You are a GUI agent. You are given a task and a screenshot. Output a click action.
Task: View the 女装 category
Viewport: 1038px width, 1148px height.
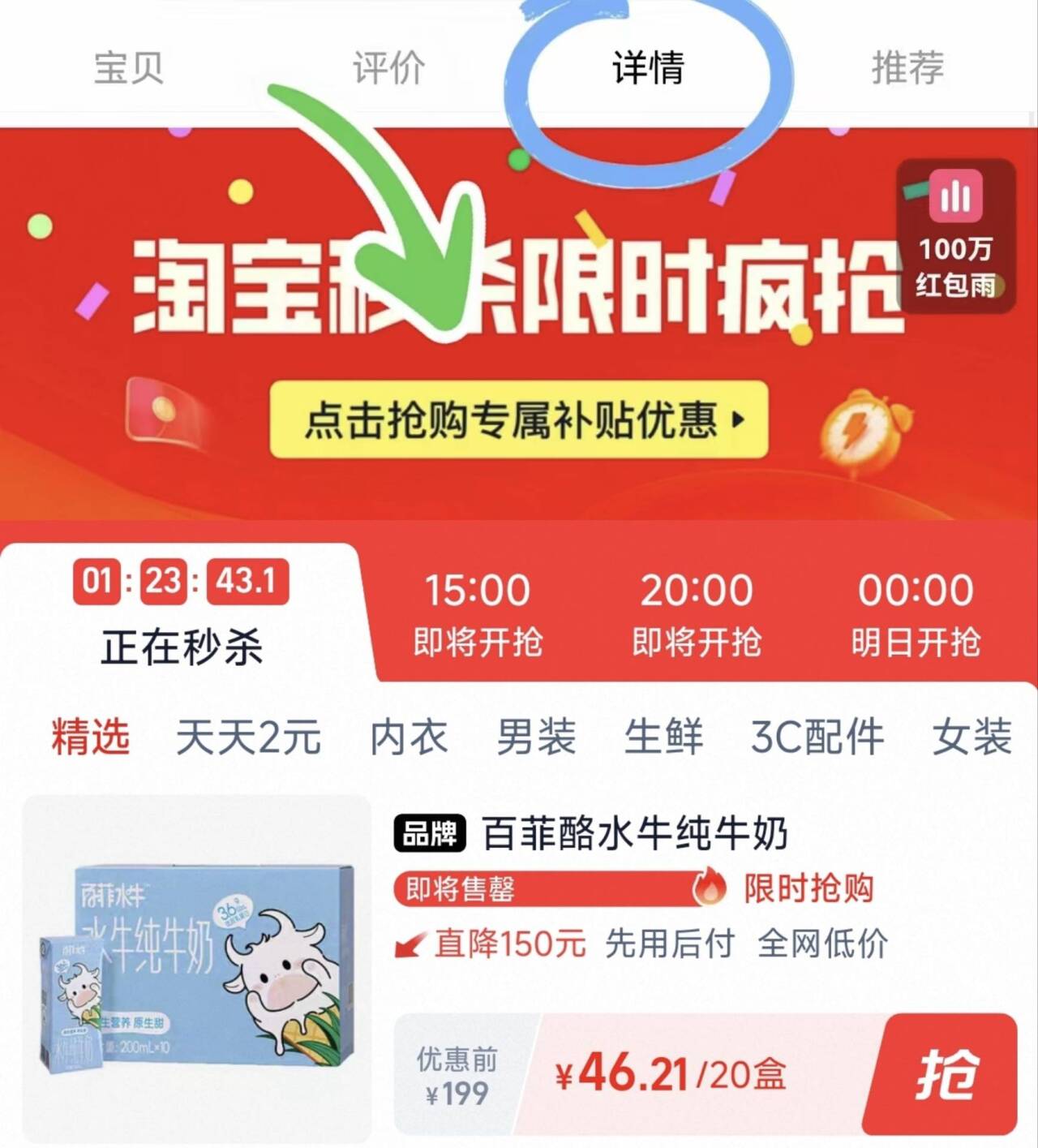point(972,737)
